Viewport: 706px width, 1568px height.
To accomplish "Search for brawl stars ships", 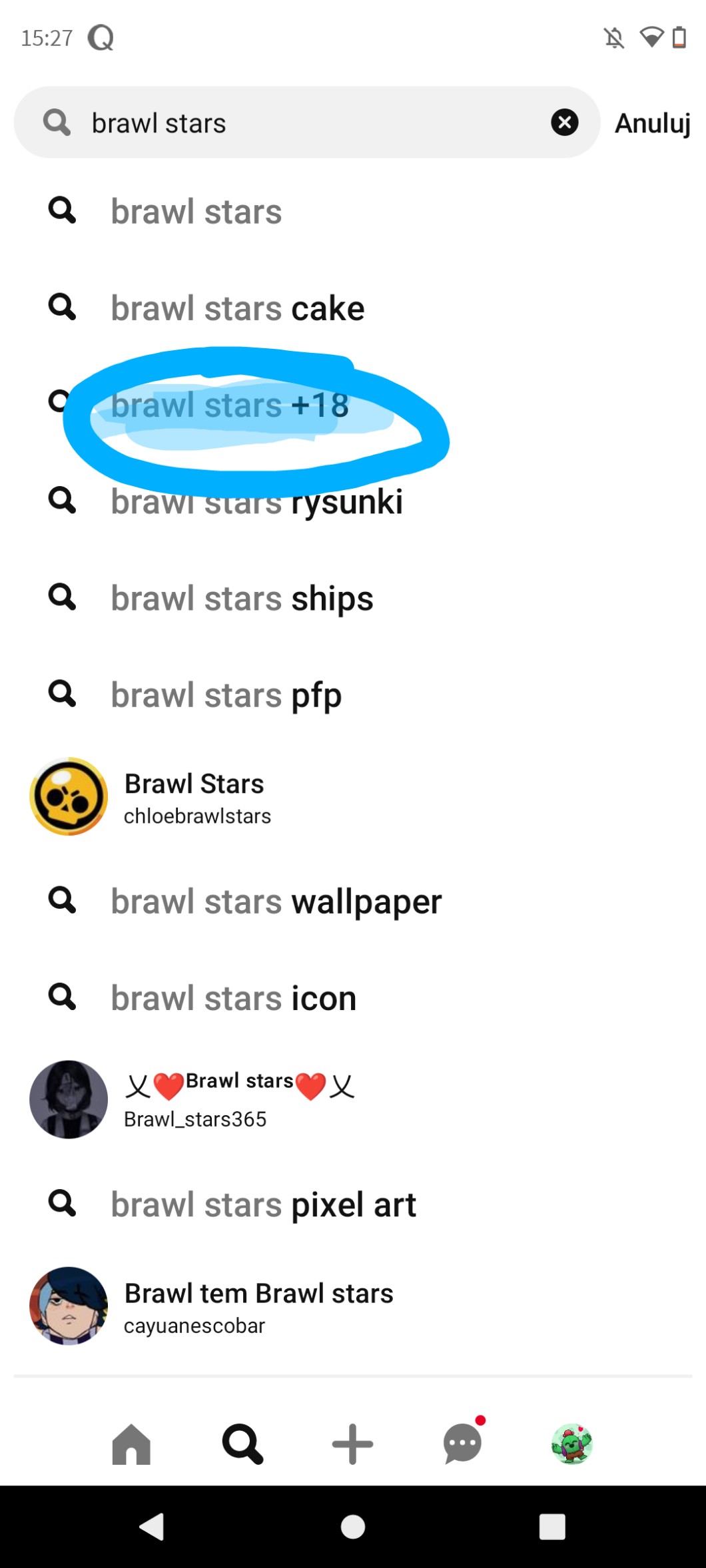I will pos(242,598).
